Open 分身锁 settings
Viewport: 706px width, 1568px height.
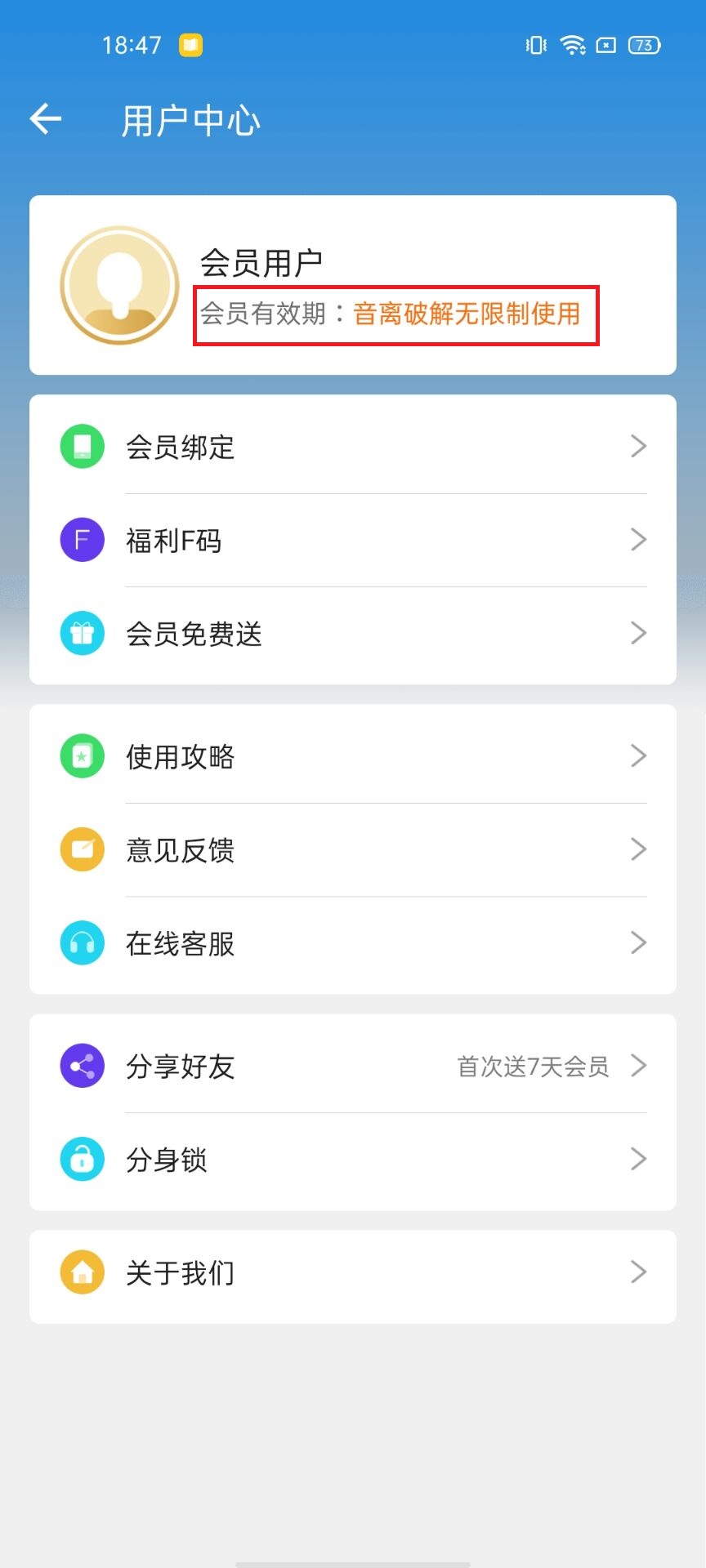coord(353,1159)
